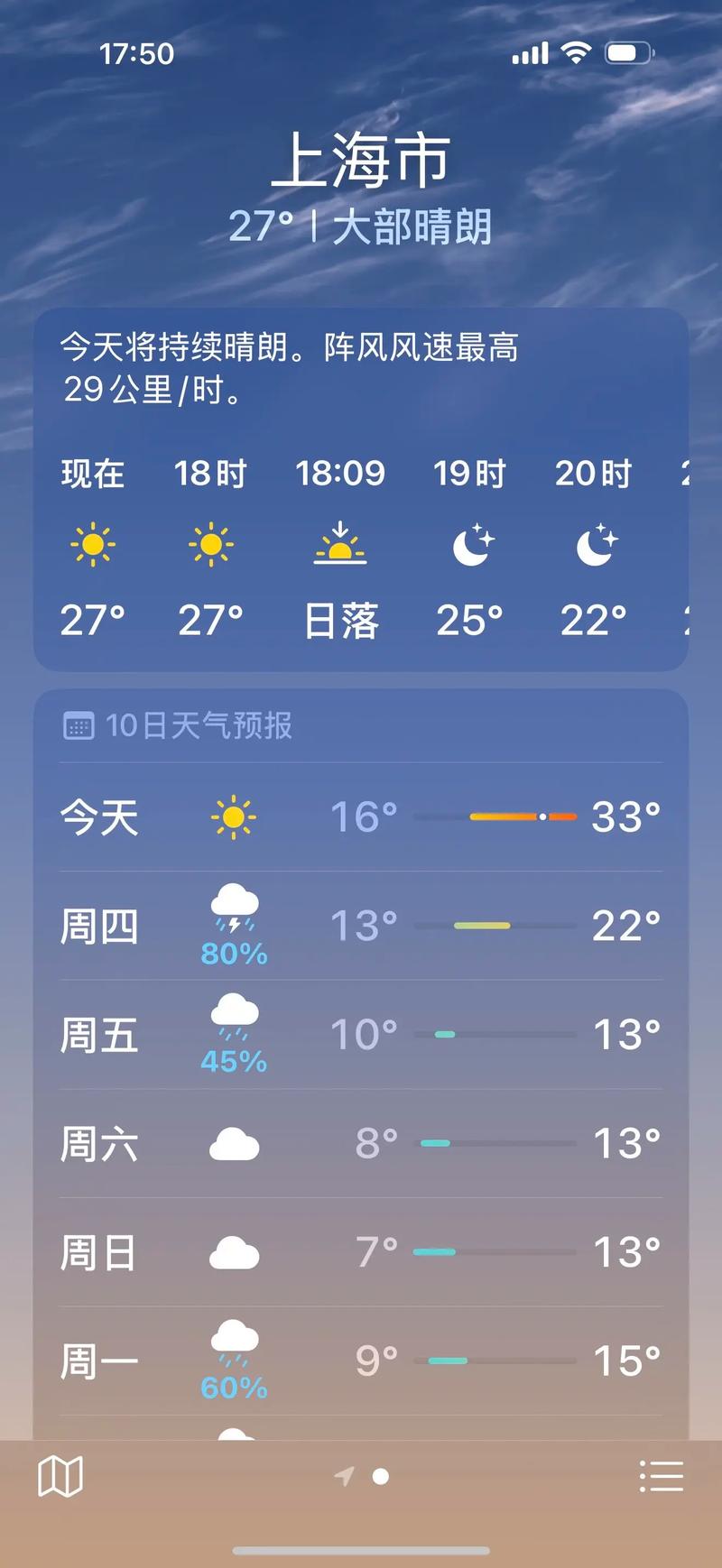Tap the cloud icon for 周六
Screen dimensions: 722x1568
[234, 1141]
